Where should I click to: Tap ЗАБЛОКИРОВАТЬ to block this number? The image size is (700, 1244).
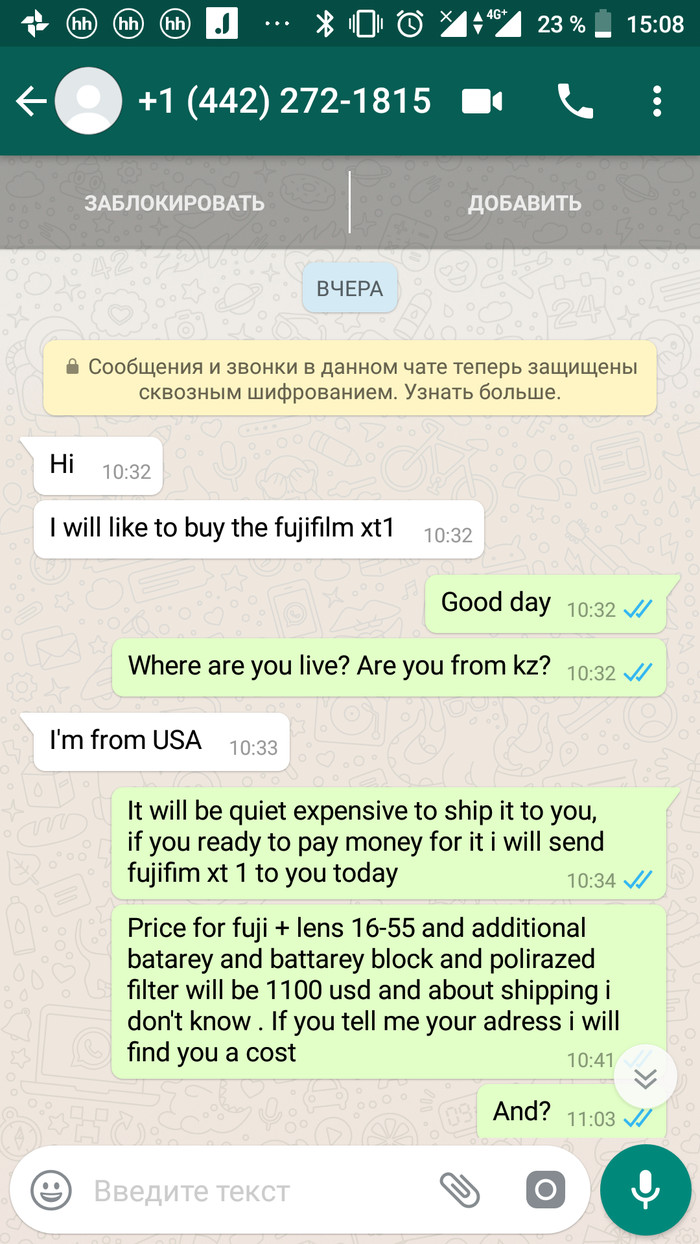tap(174, 203)
